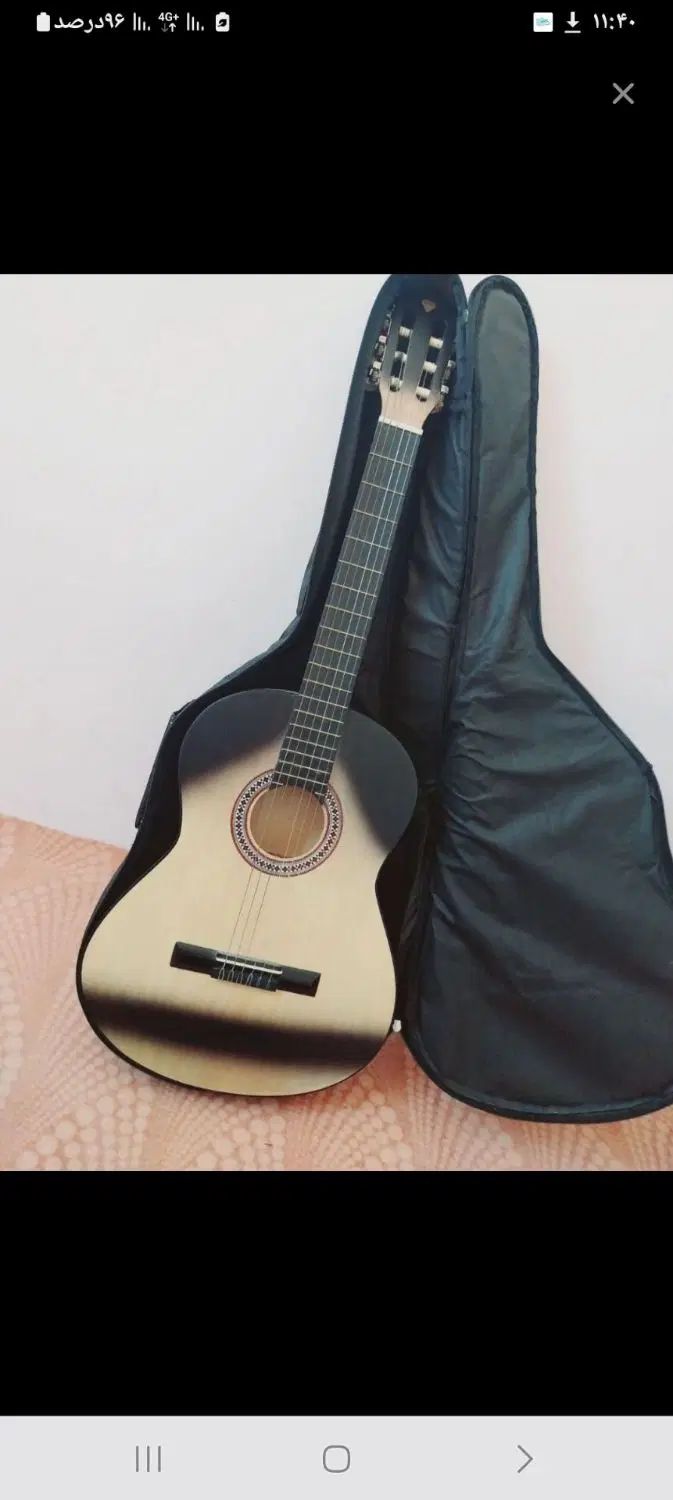Go back using the system navigation arrow
673x1500 pixels.
tap(524, 1459)
